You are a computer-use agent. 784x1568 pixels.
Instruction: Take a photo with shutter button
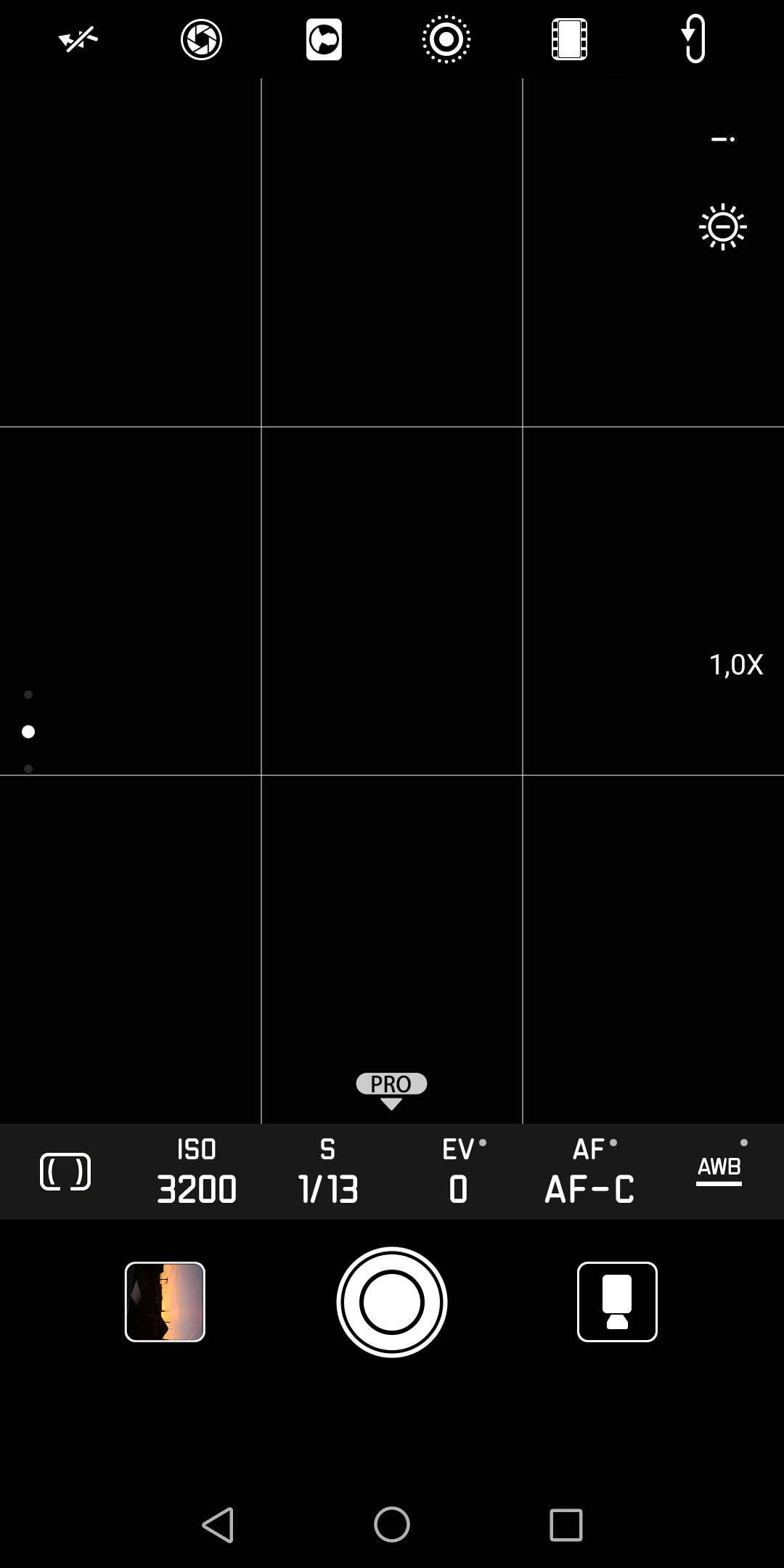(392, 1302)
